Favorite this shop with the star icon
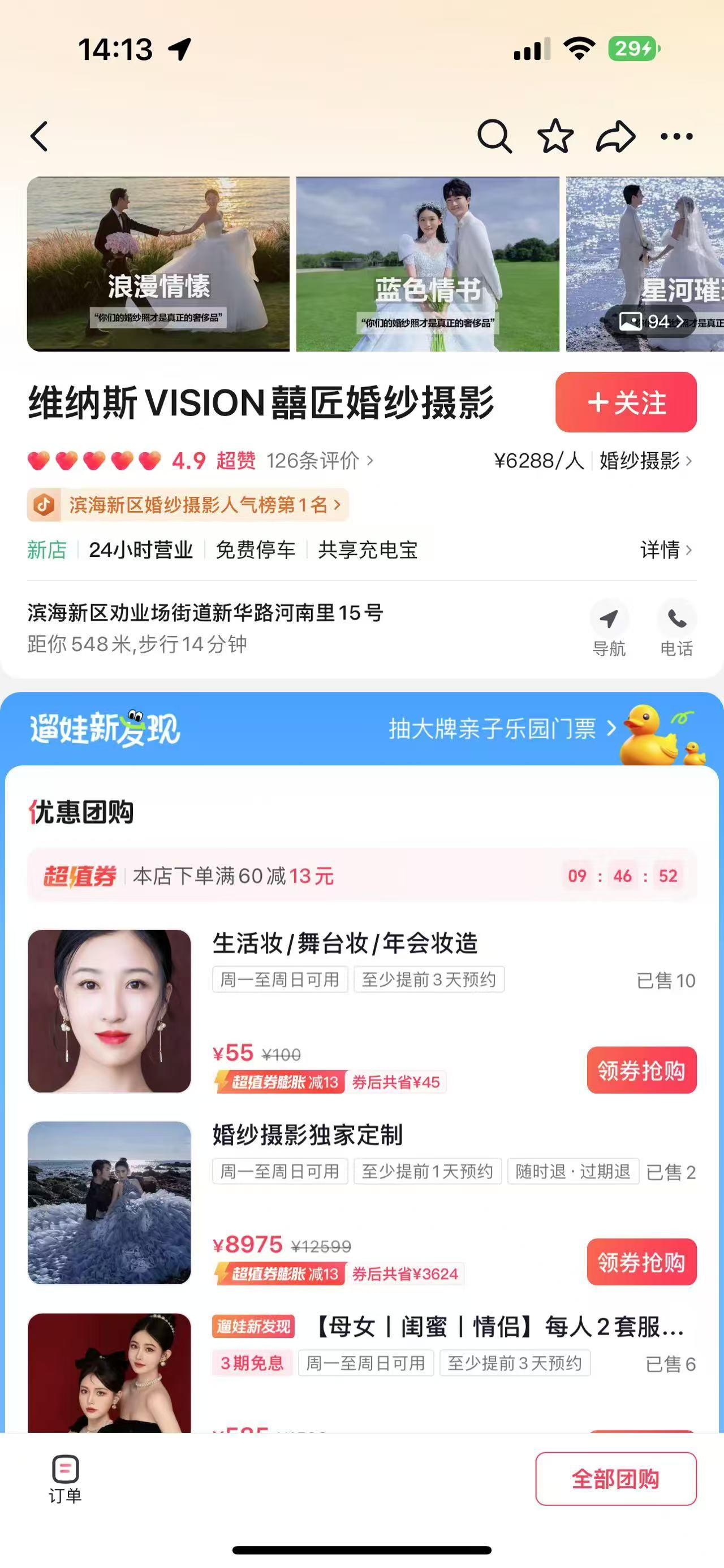Image resolution: width=724 pixels, height=1568 pixels. click(555, 136)
